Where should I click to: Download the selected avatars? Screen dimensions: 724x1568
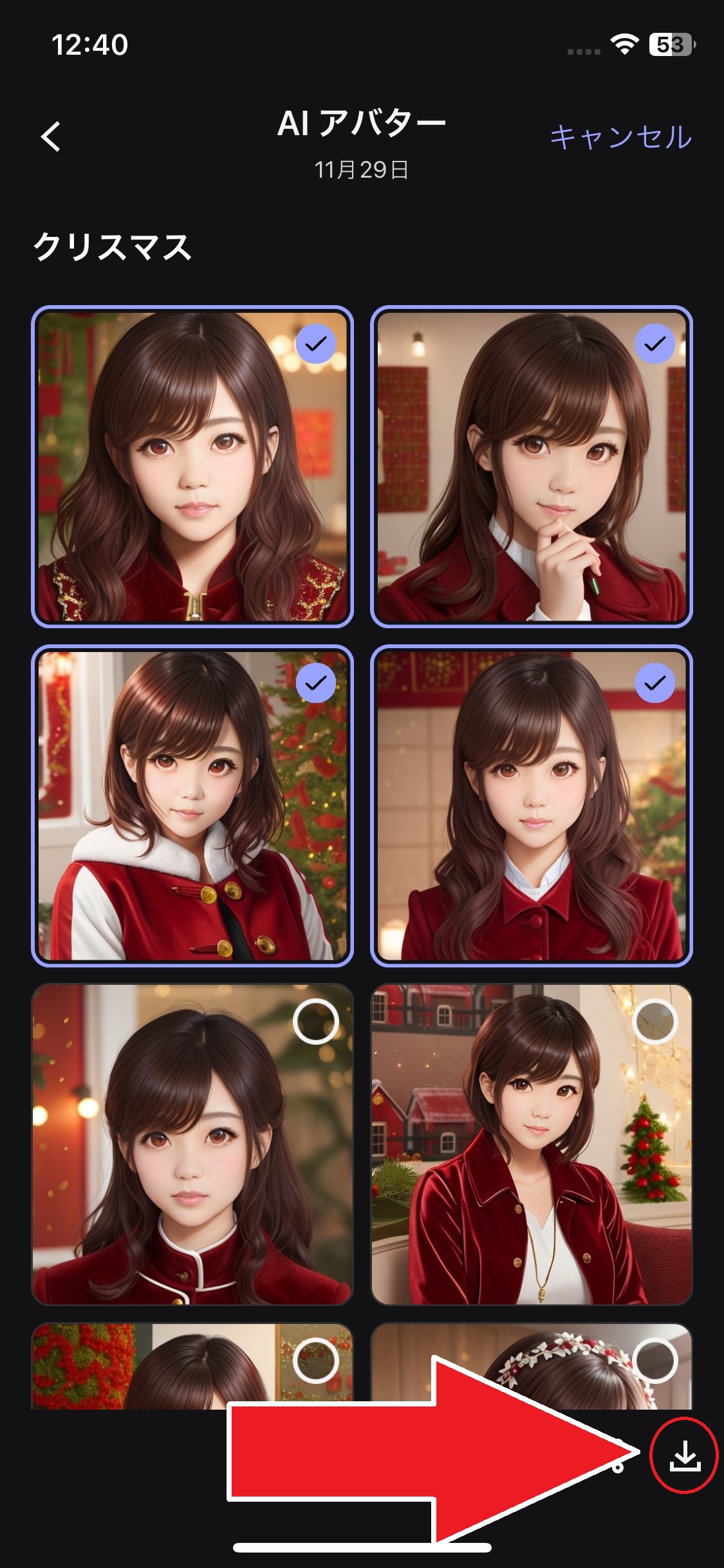(684, 1455)
